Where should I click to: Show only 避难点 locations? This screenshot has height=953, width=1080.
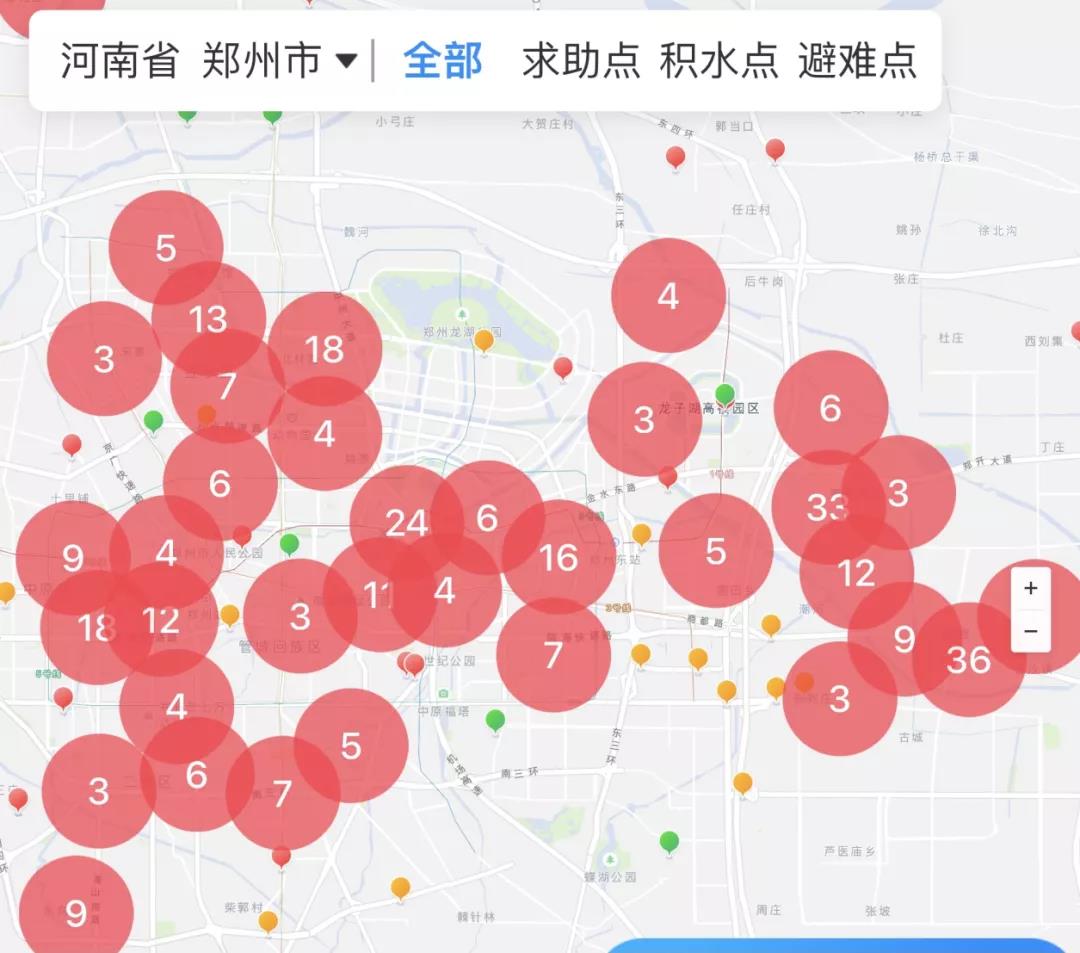pyautogui.click(x=857, y=61)
